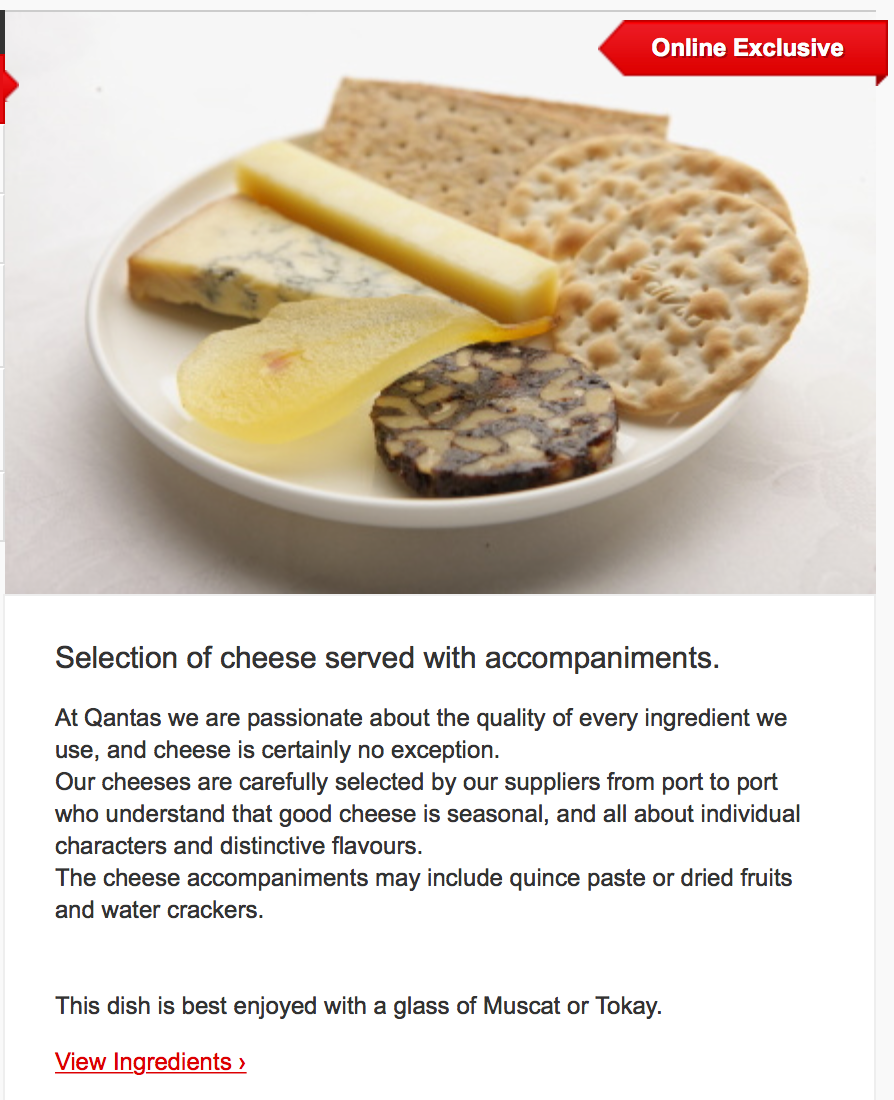This screenshot has height=1100, width=894.
Task: Open the View Ingredients link
Action: point(150,1062)
